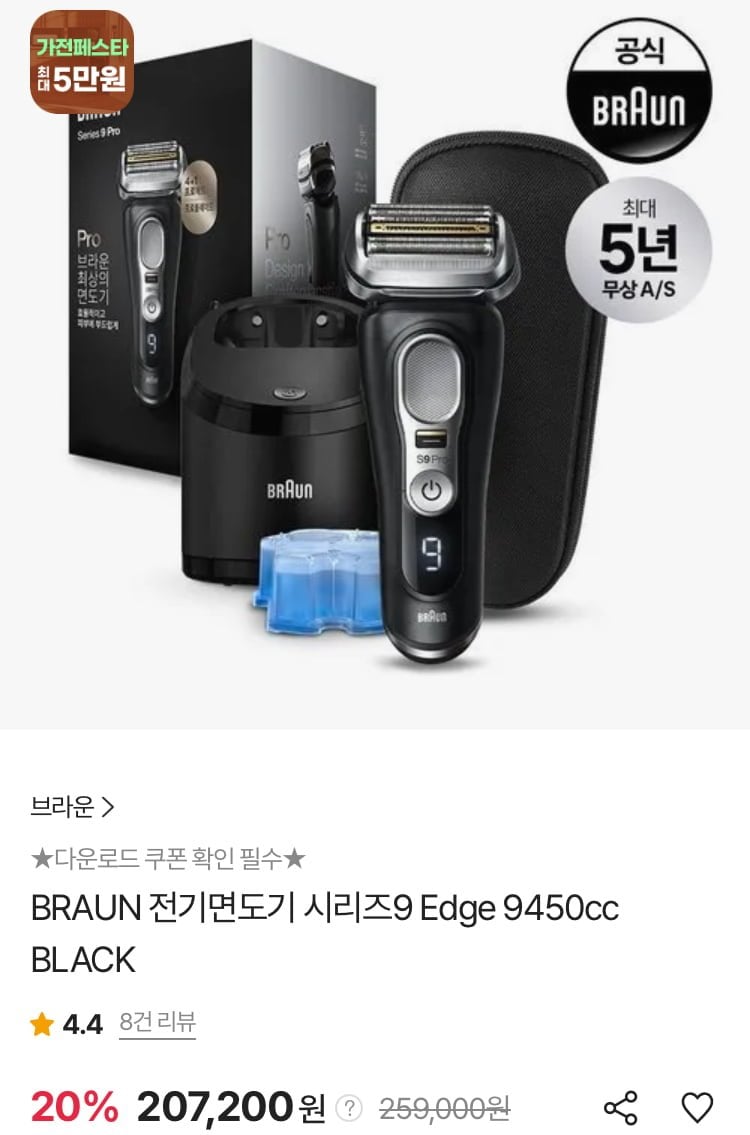Open the price info question mark
Viewport: 750px width, 1135px height.
349,1108
